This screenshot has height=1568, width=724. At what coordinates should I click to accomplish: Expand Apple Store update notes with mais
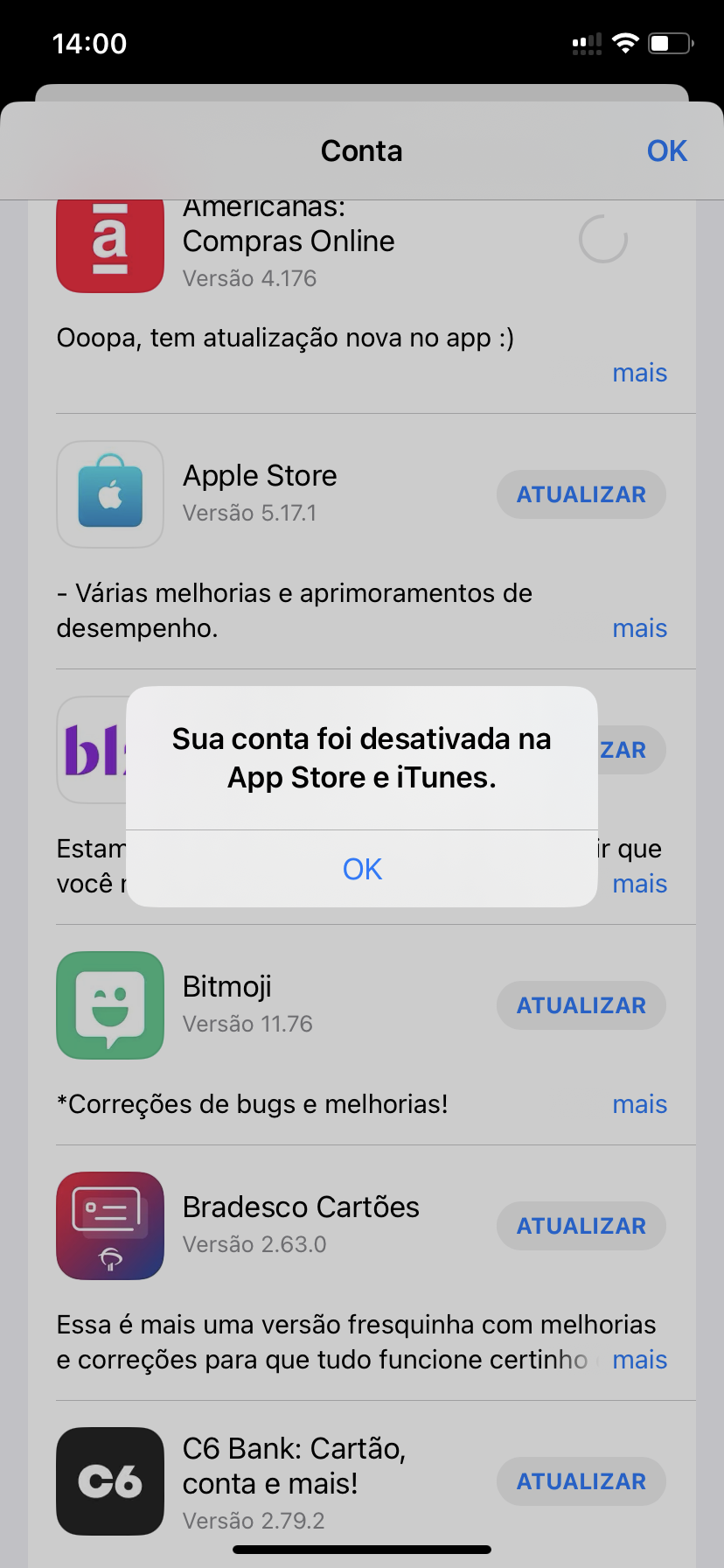[x=639, y=628]
